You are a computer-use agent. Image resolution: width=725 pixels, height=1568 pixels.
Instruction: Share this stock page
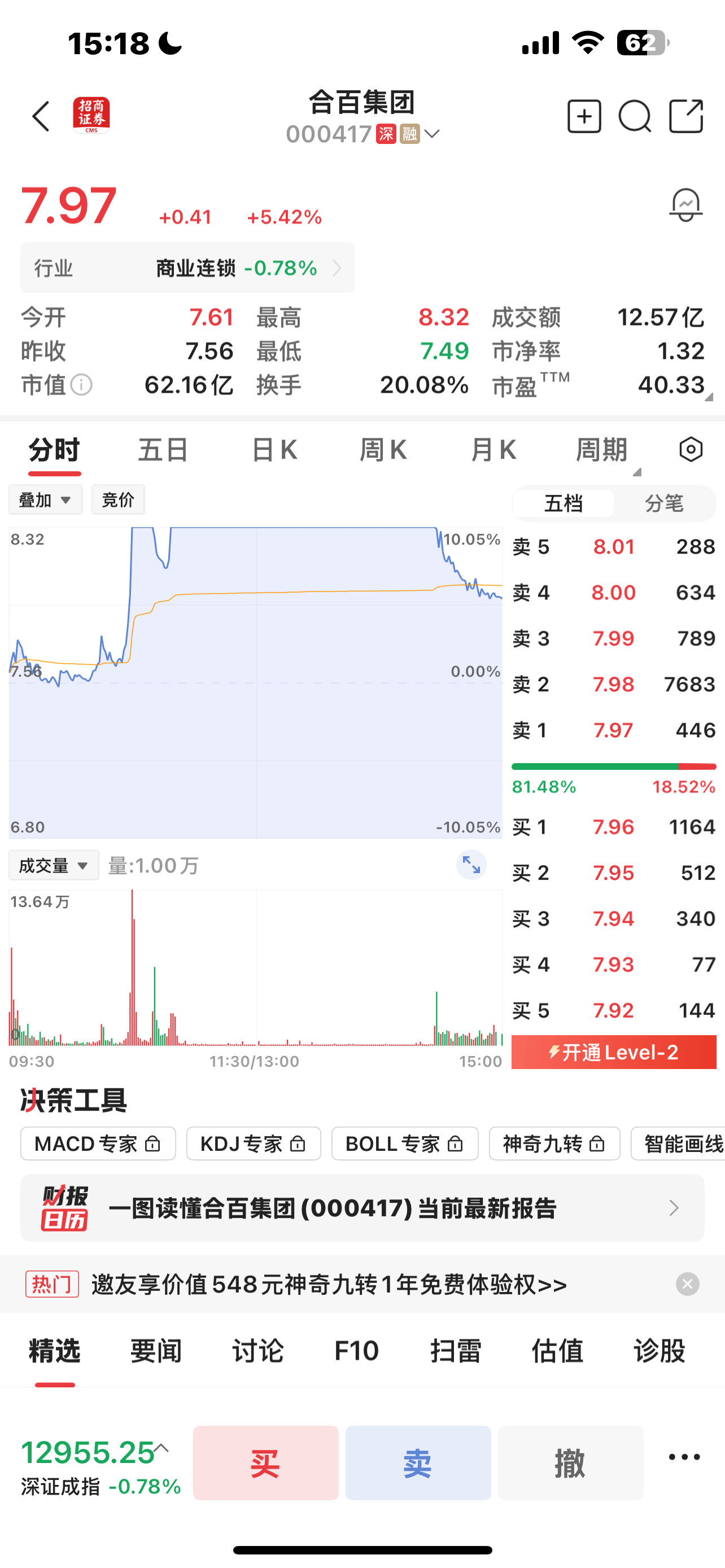click(x=686, y=116)
